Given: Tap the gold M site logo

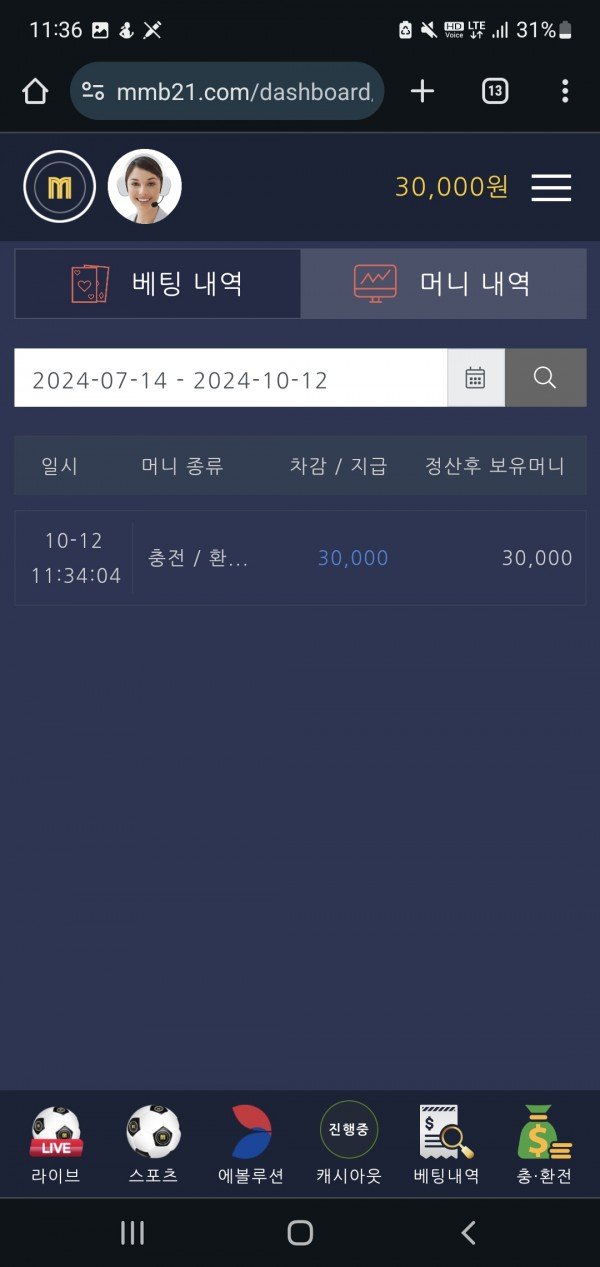Looking at the screenshot, I should click(60, 187).
